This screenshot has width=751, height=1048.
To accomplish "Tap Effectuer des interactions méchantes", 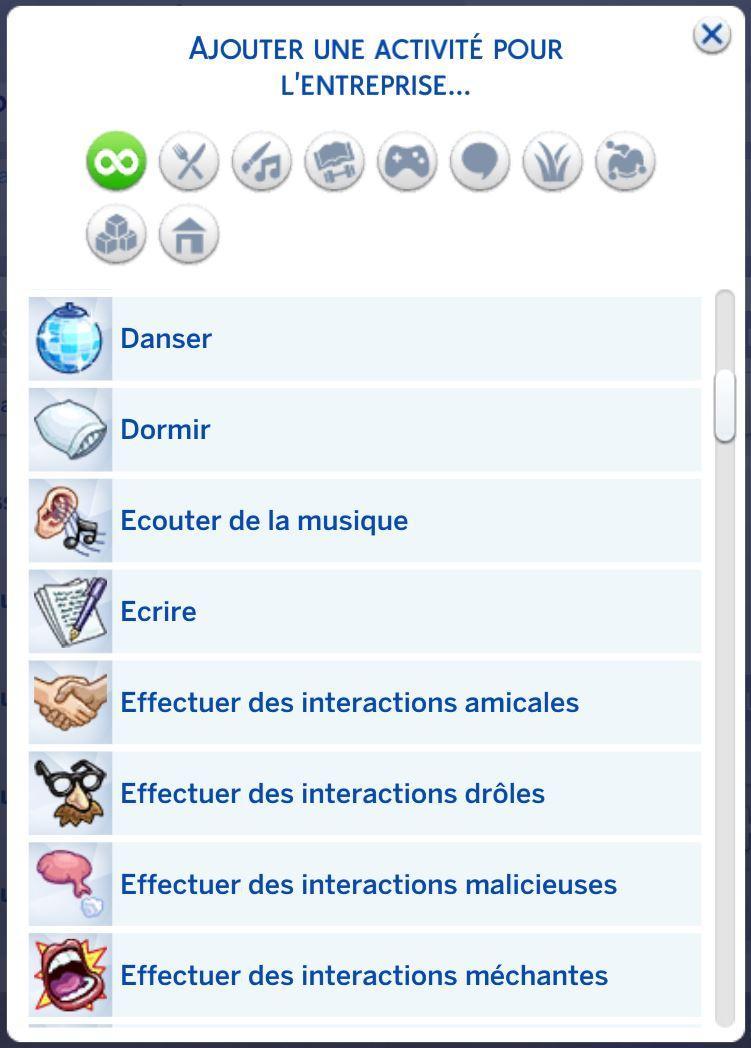I will tap(365, 975).
